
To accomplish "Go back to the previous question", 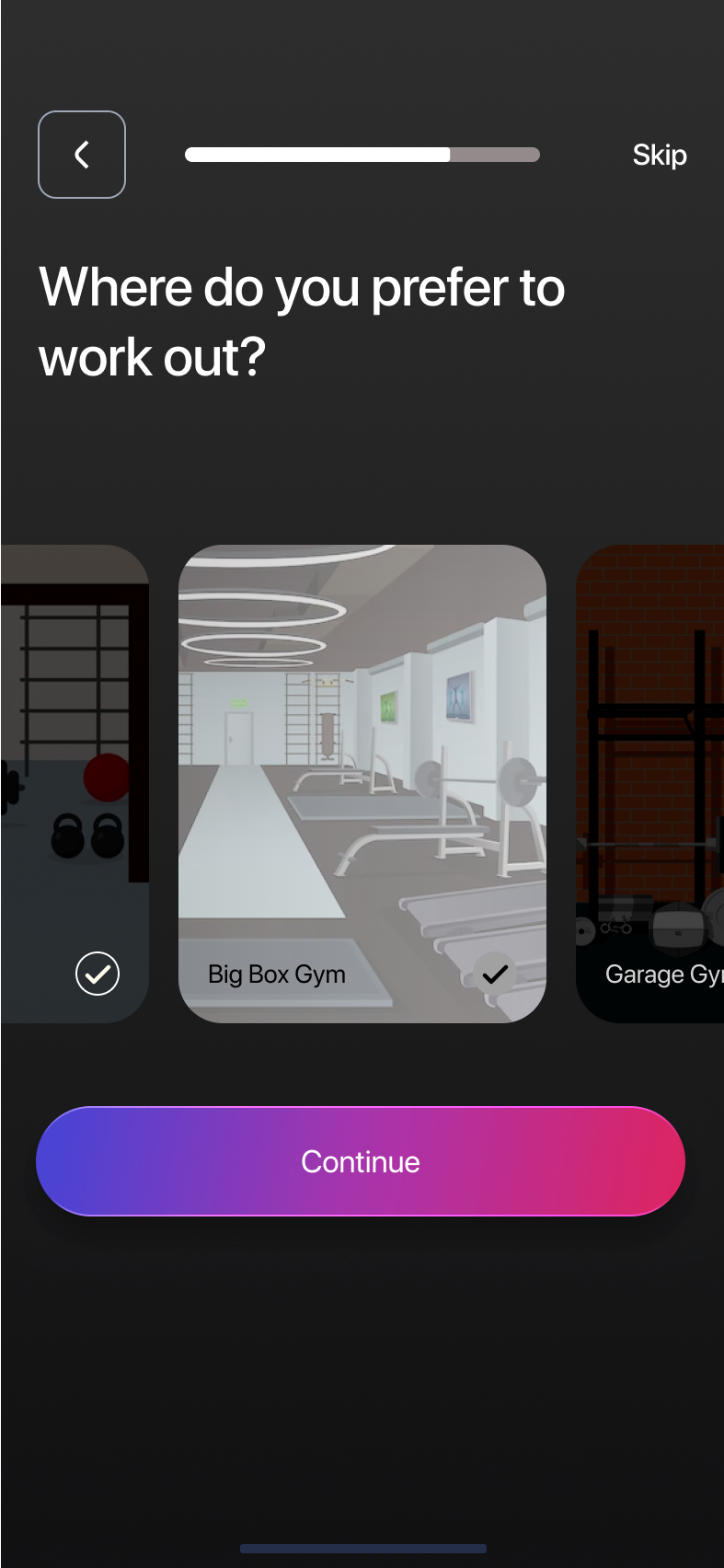I will (x=82, y=155).
